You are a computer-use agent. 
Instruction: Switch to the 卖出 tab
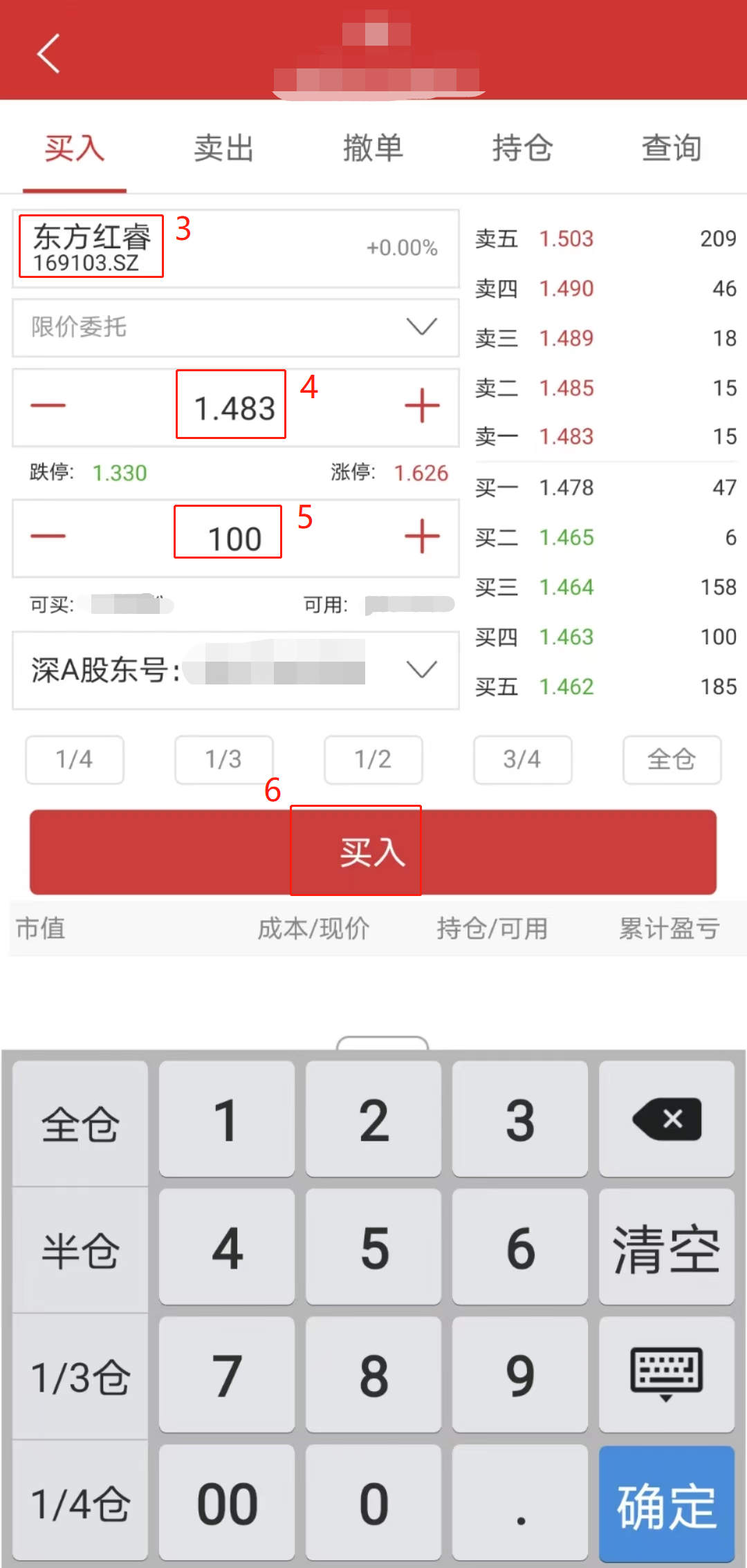(x=224, y=148)
